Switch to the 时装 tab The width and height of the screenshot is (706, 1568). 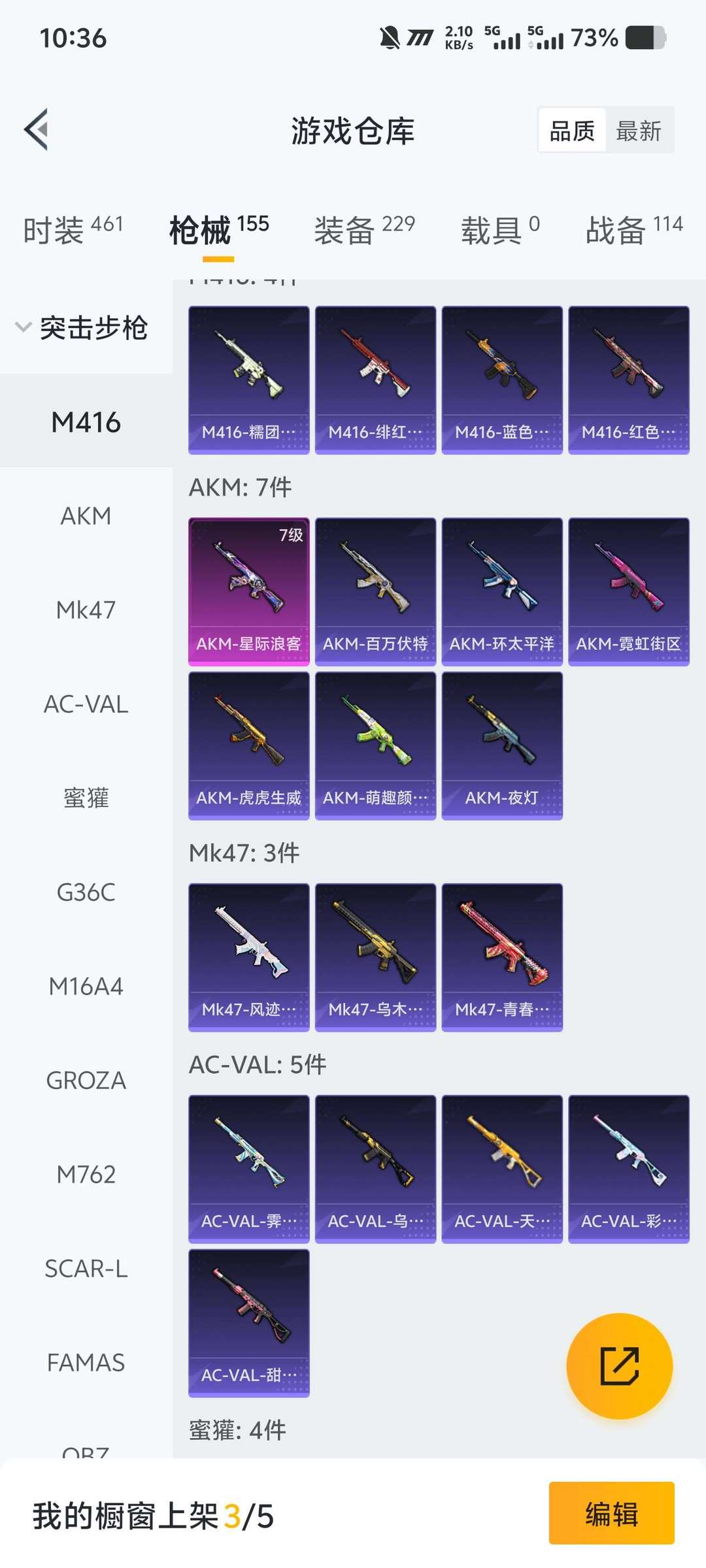click(73, 229)
